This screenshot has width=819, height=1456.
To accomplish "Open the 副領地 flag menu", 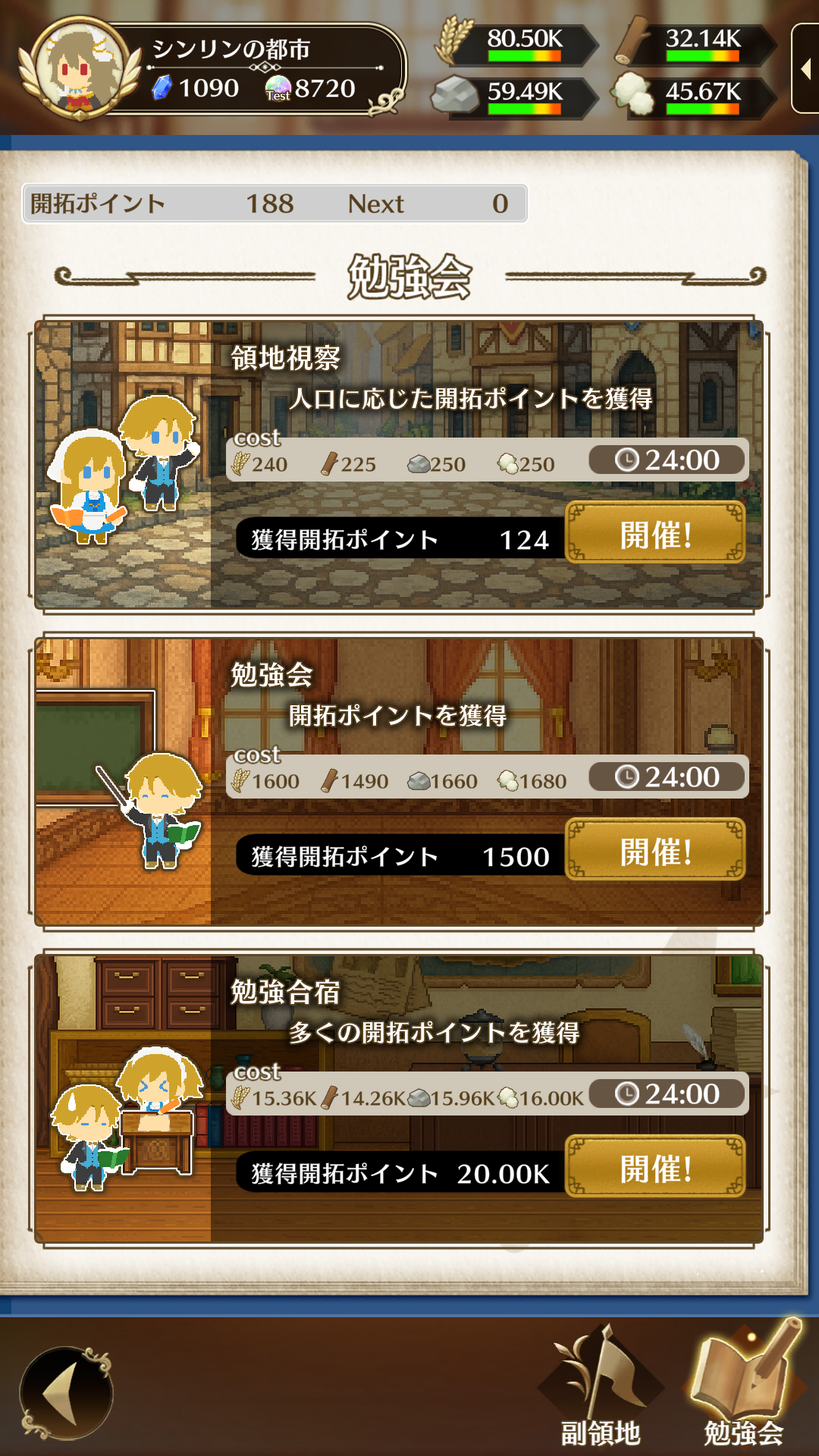I will pos(601,1388).
